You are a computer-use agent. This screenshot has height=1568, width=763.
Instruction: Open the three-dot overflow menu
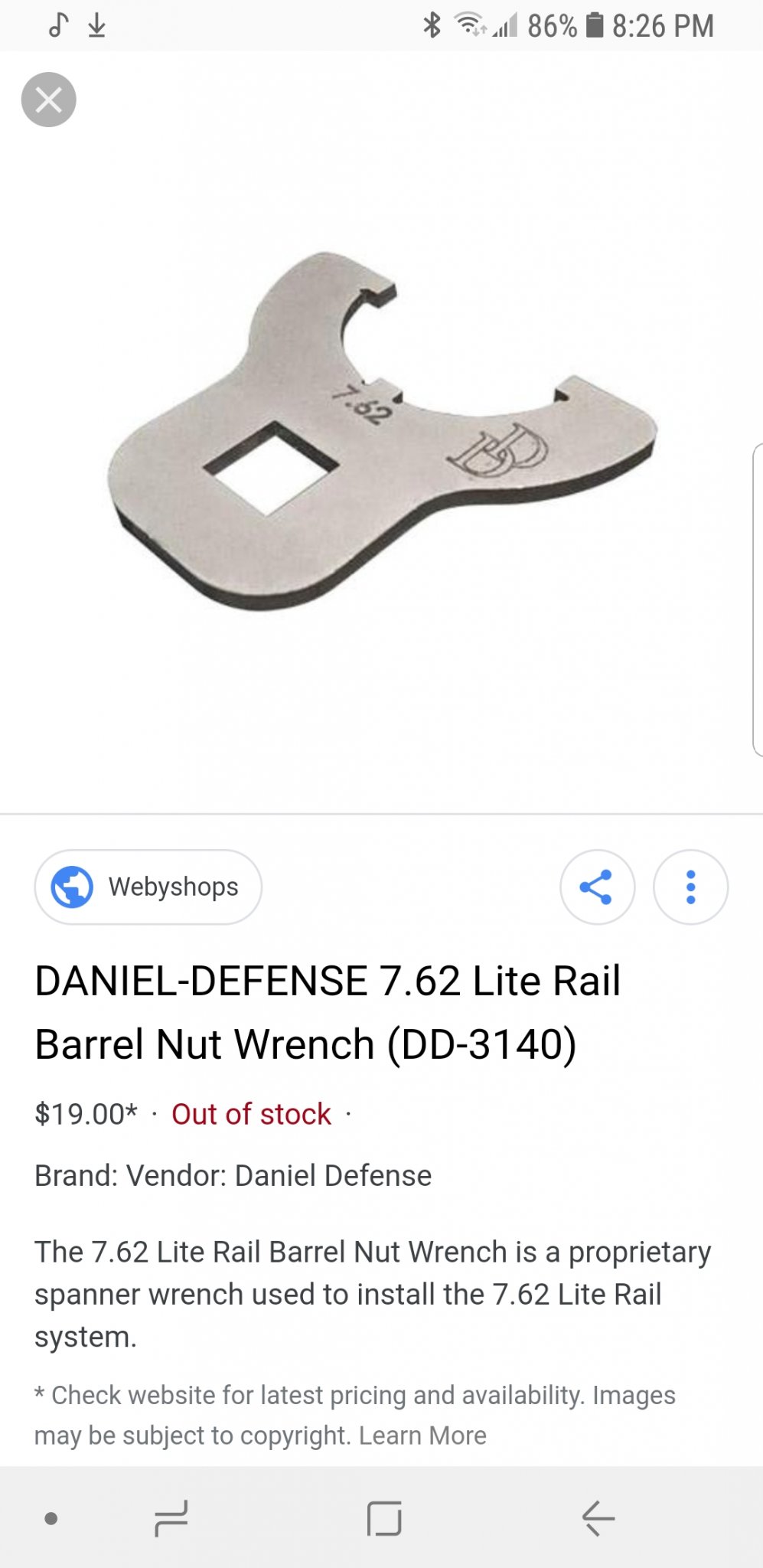tap(690, 887)
